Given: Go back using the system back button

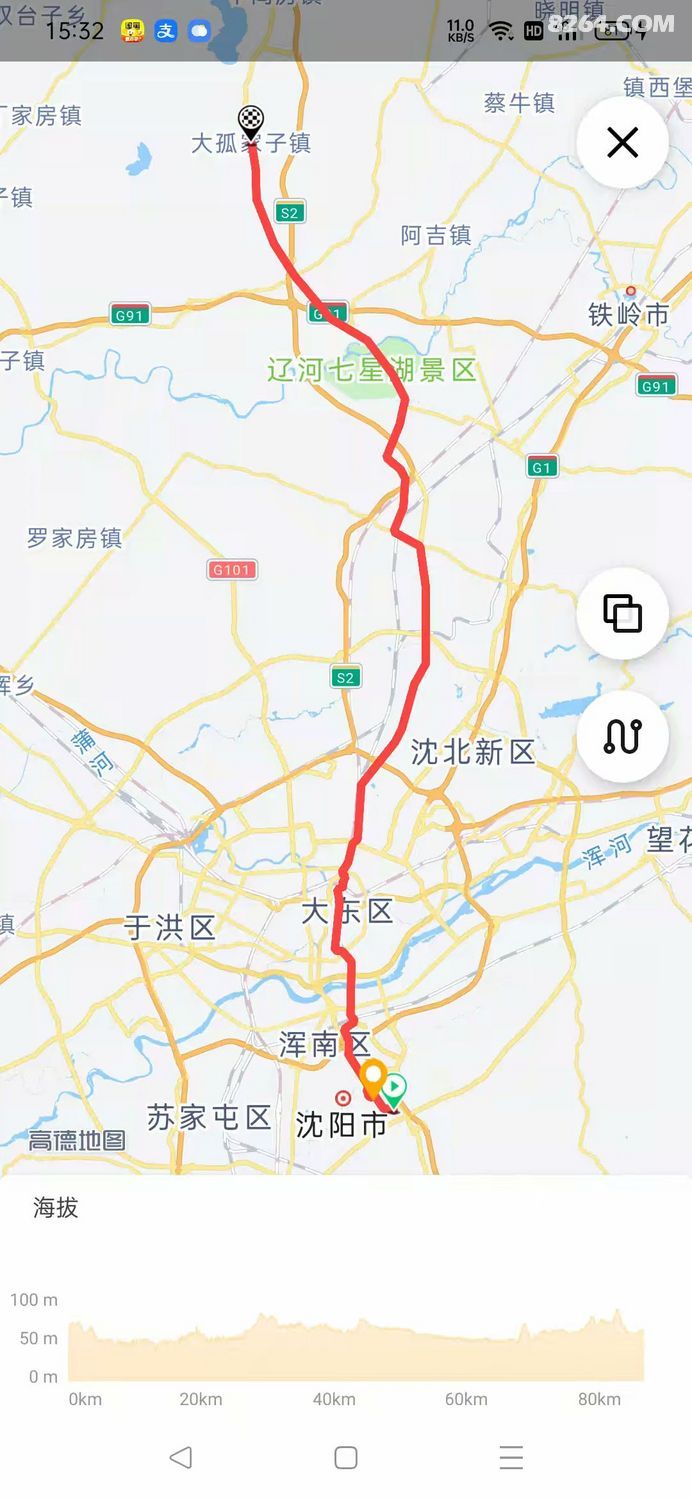Looking at the screenshot, I should [x=181, y=1458].
